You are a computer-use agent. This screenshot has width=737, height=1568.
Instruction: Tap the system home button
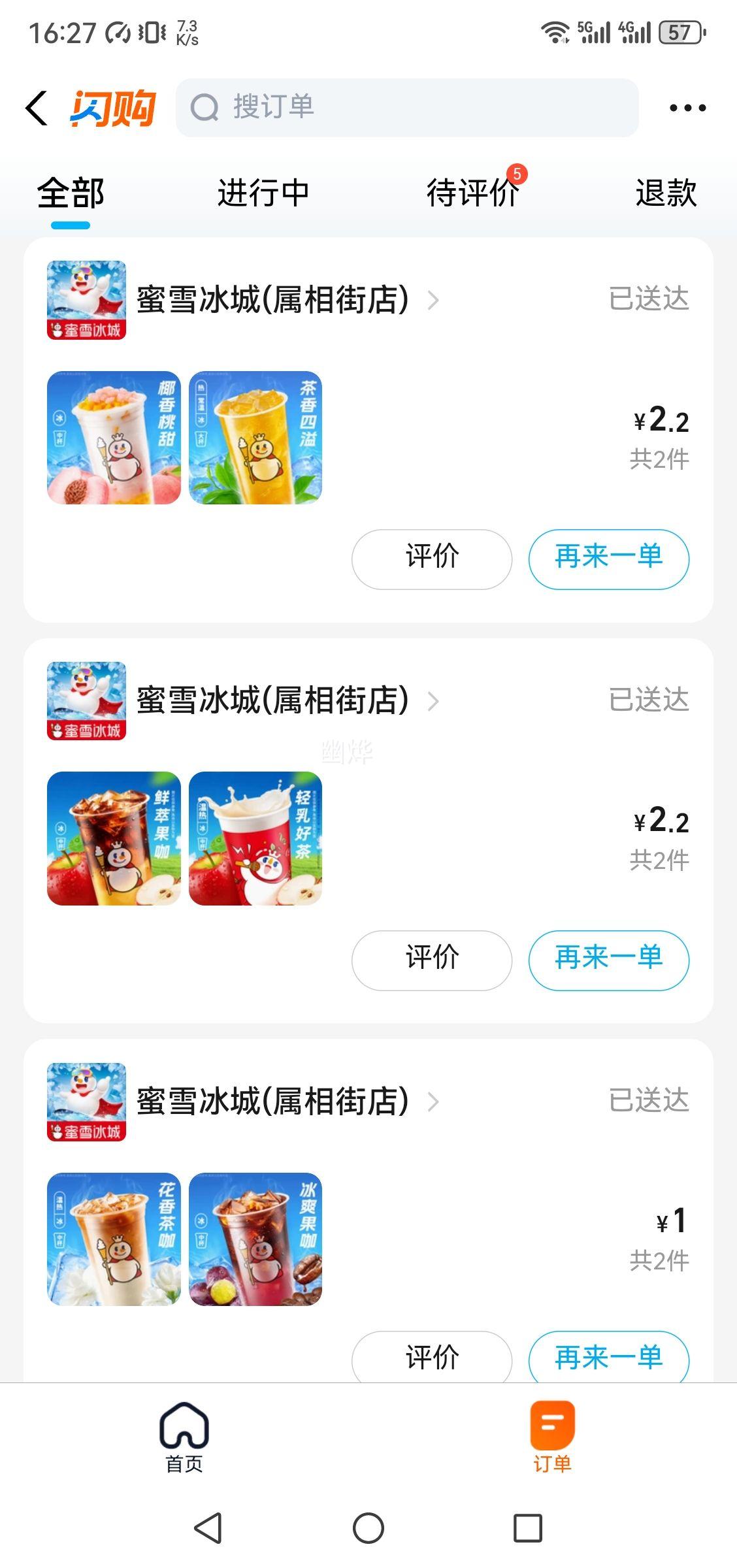click(x=368, y=1528)
